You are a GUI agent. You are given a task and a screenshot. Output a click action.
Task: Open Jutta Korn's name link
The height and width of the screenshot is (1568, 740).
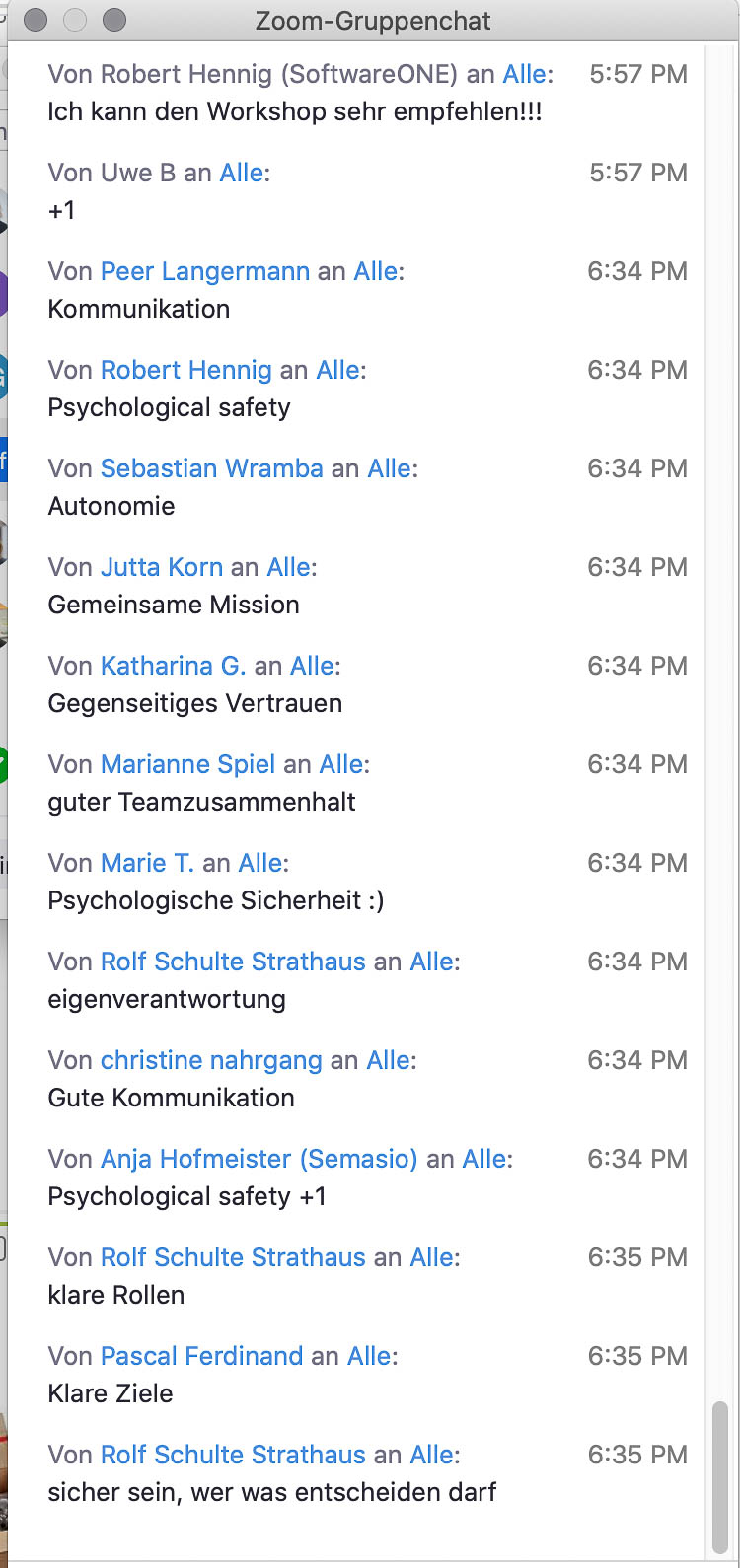coord(162,567)
